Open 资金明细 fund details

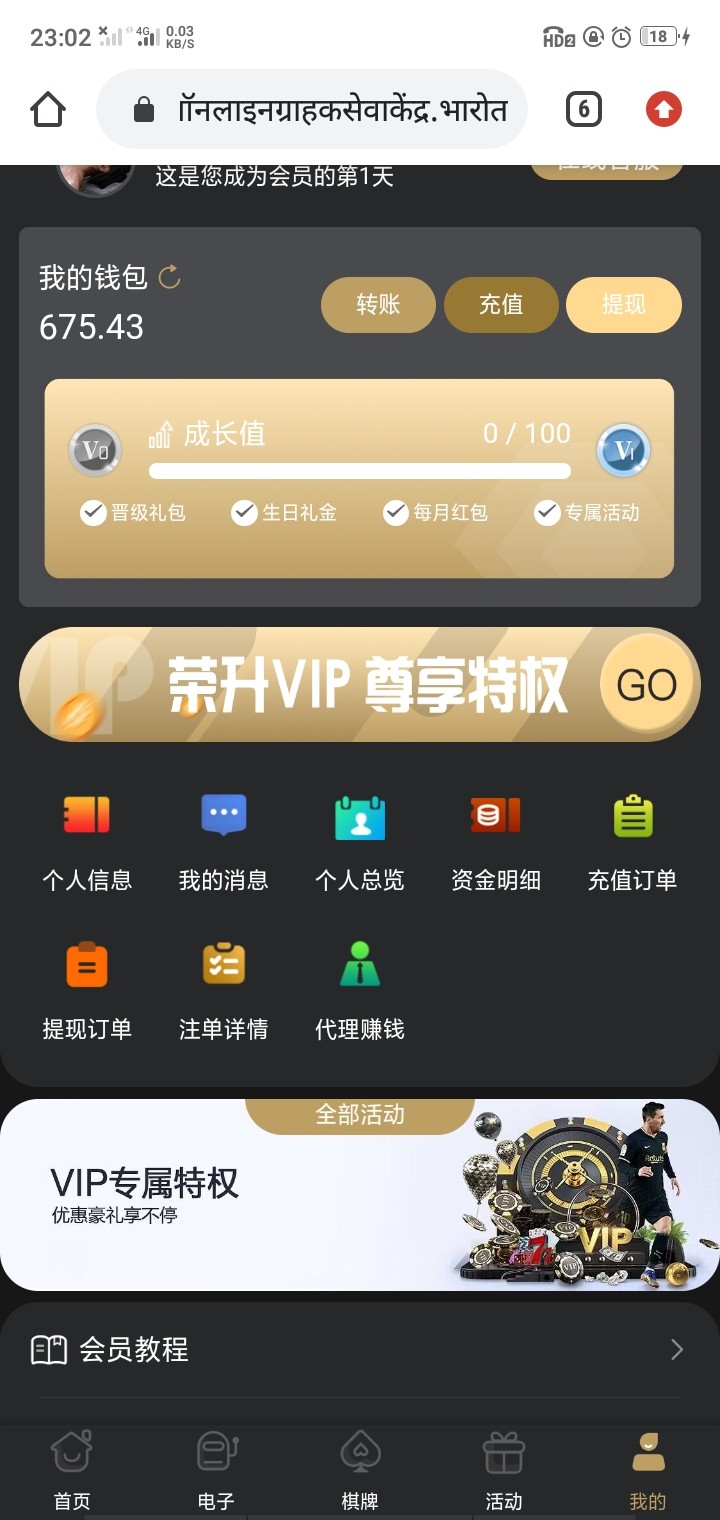tap(496, 842)
